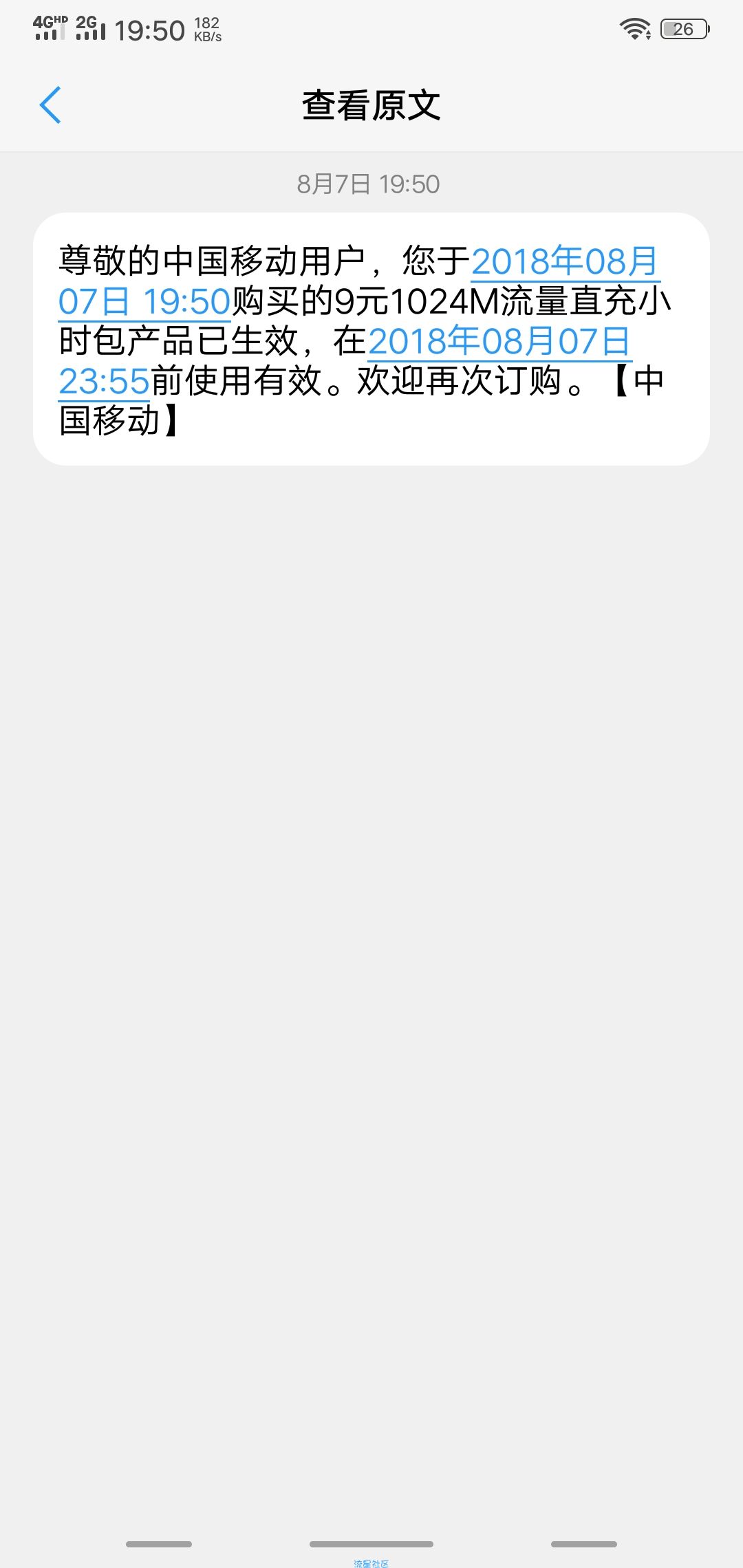Tap the center home bar in navigation
743x1568 pixels.
[371, 1544]
